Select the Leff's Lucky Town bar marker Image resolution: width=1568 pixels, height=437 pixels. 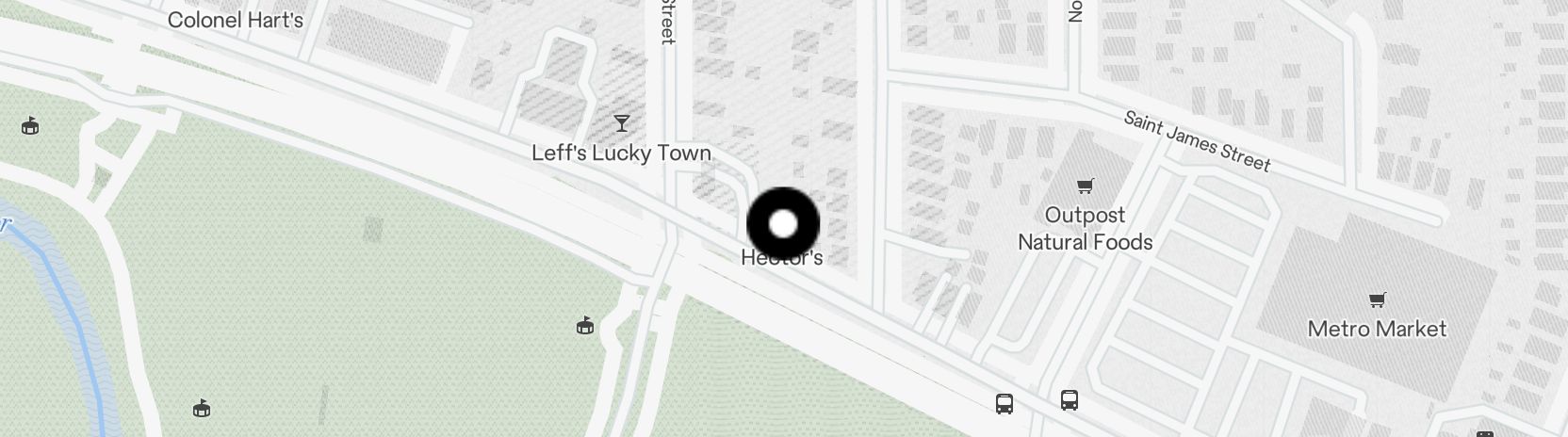(621, 123)
